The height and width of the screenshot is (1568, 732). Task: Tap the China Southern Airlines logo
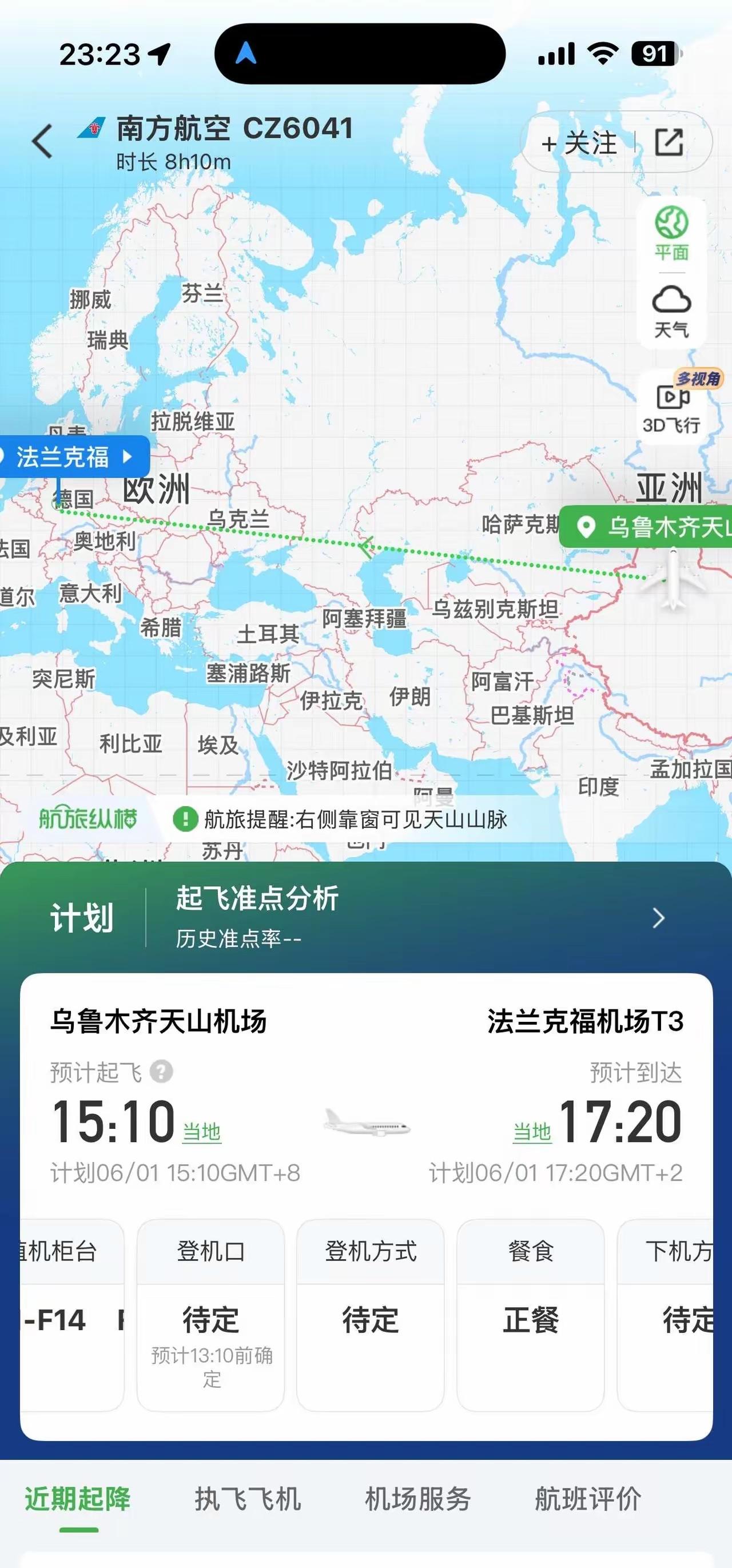click(91, 129)
